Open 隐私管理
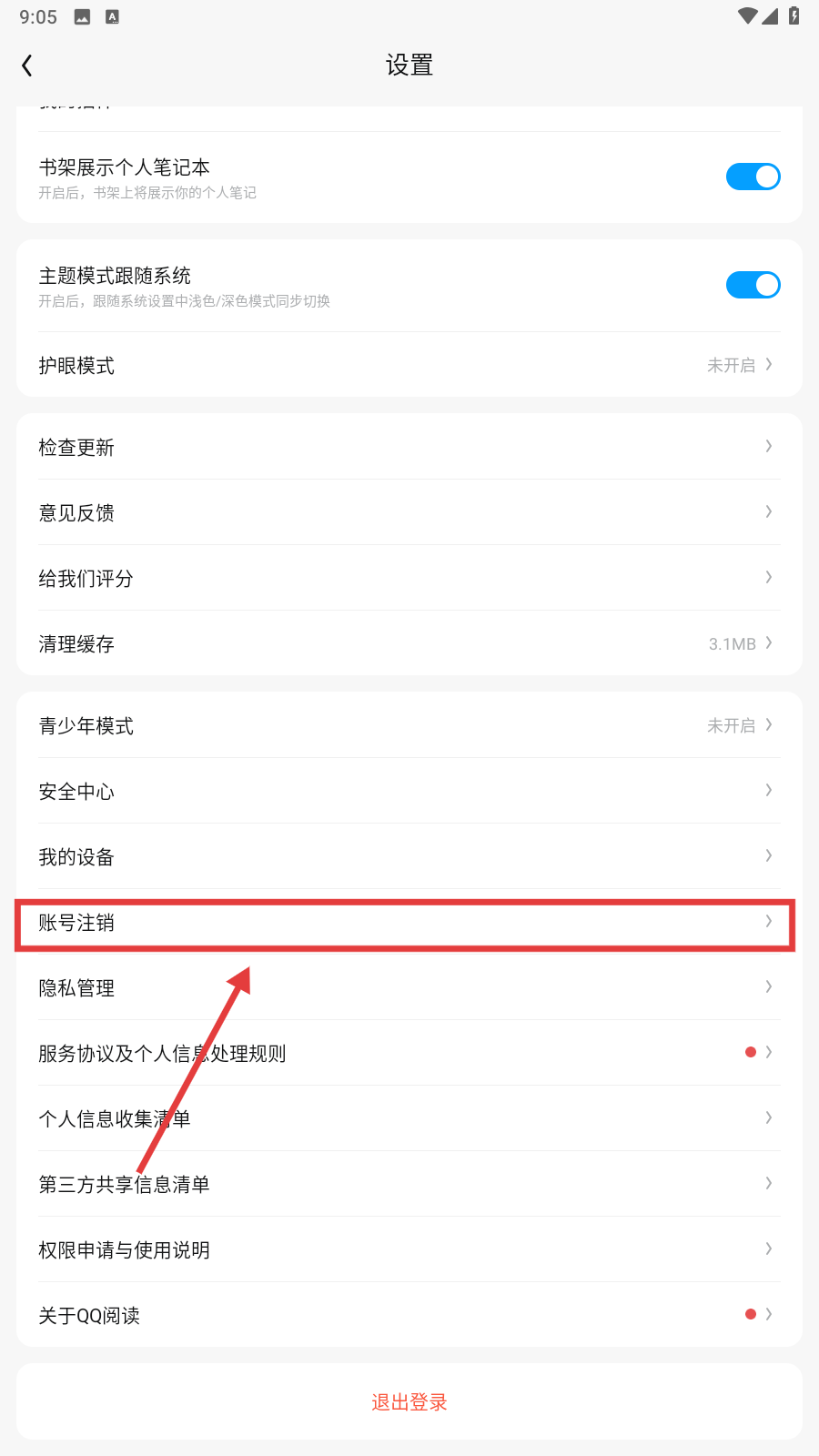Image resolution: width=819 pixels, height=1456 pixels. point(409,987)
